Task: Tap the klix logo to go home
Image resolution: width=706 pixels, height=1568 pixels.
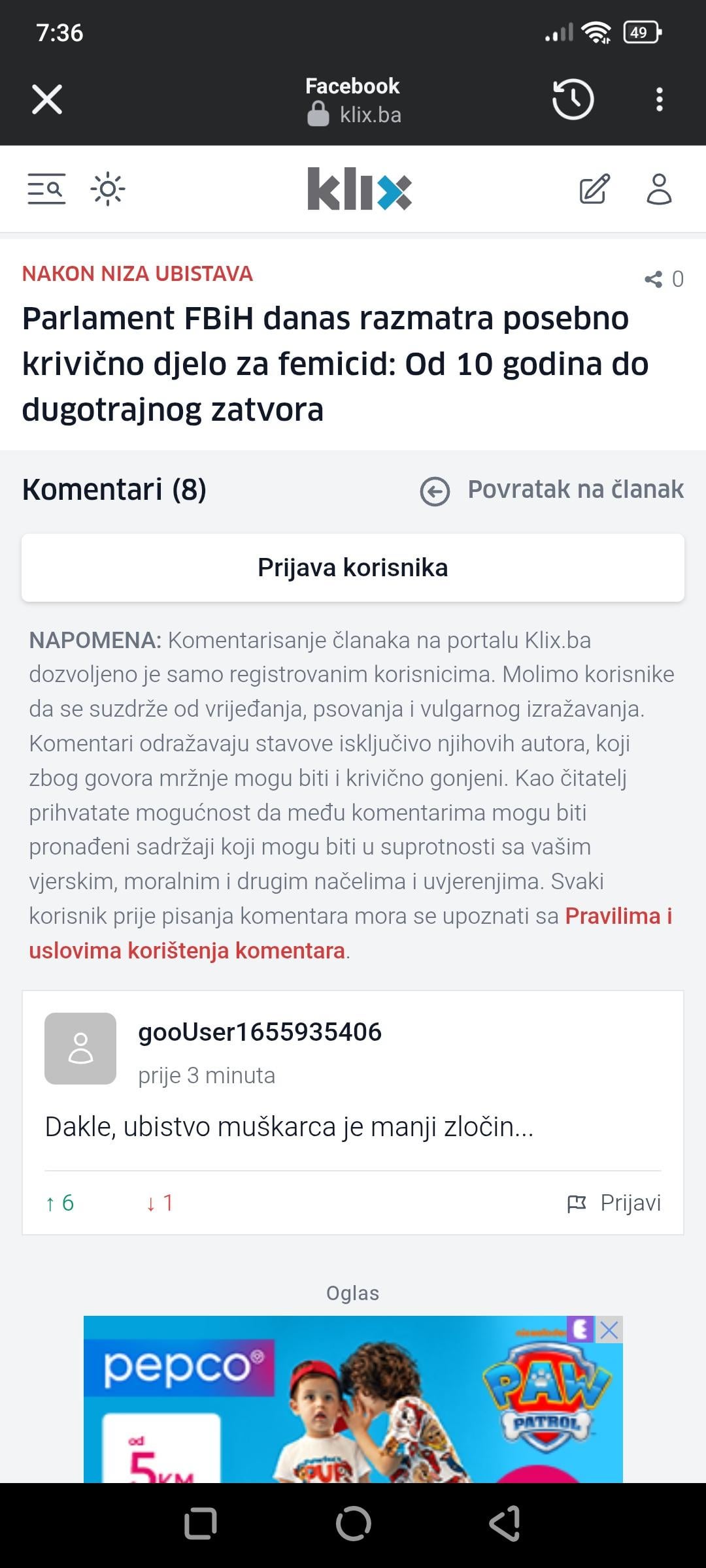Action: tap(360, 189)
